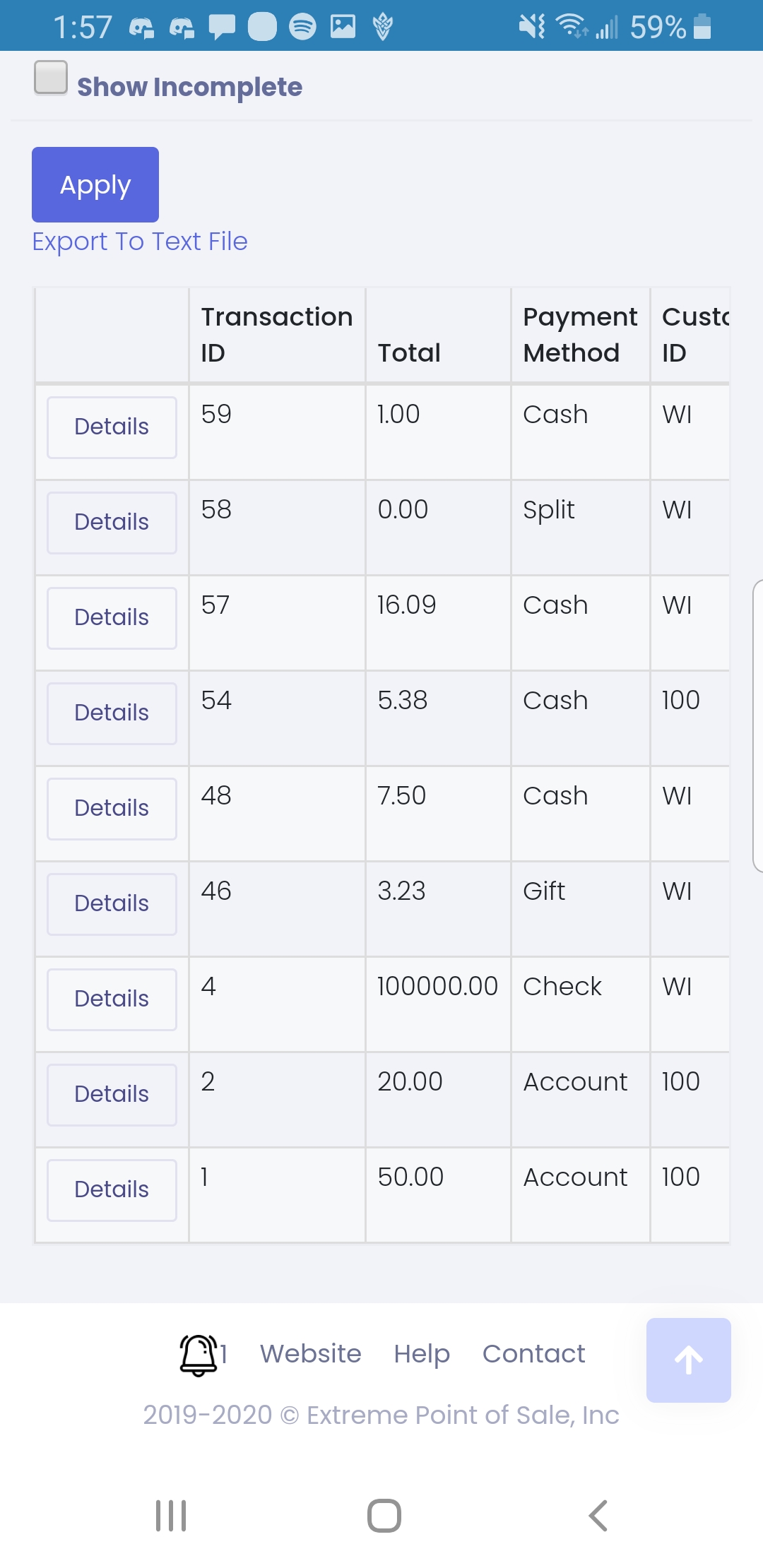
Task: Open Details for transaction 59
Action: pos(111,427)
